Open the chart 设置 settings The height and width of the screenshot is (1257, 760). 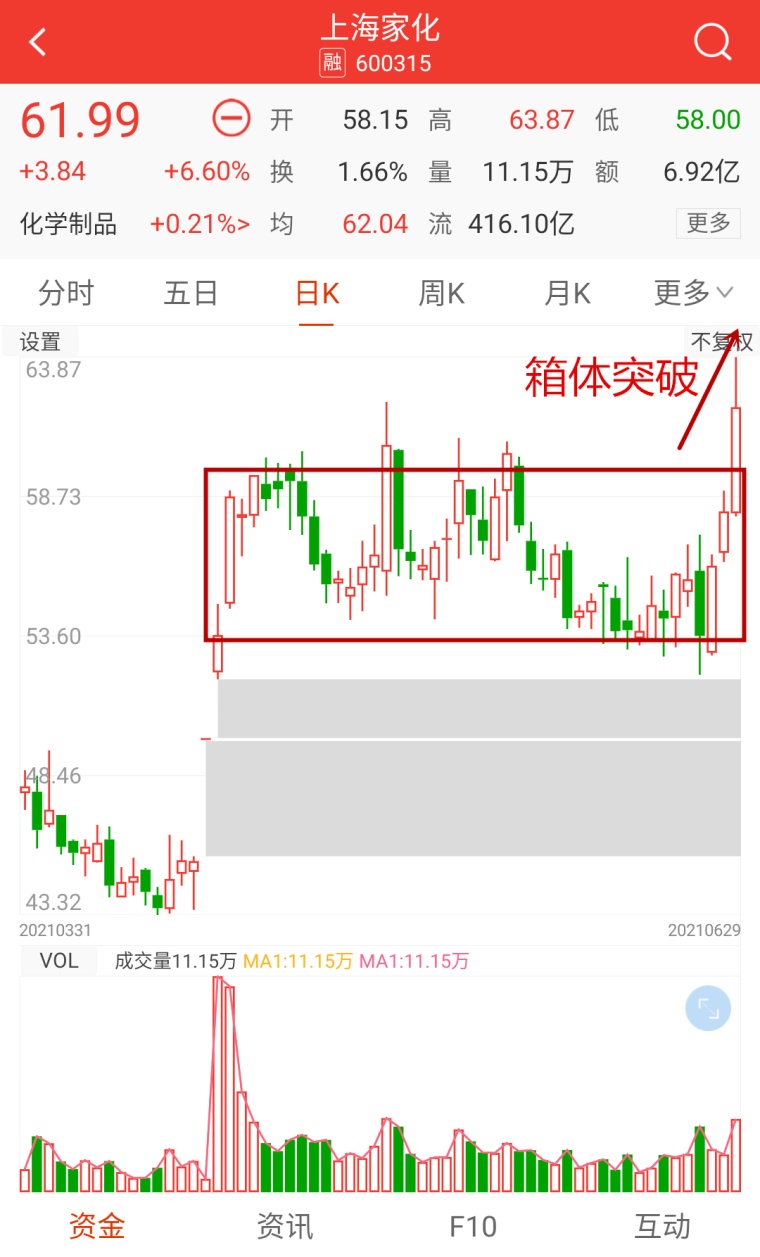click(40, 342)
